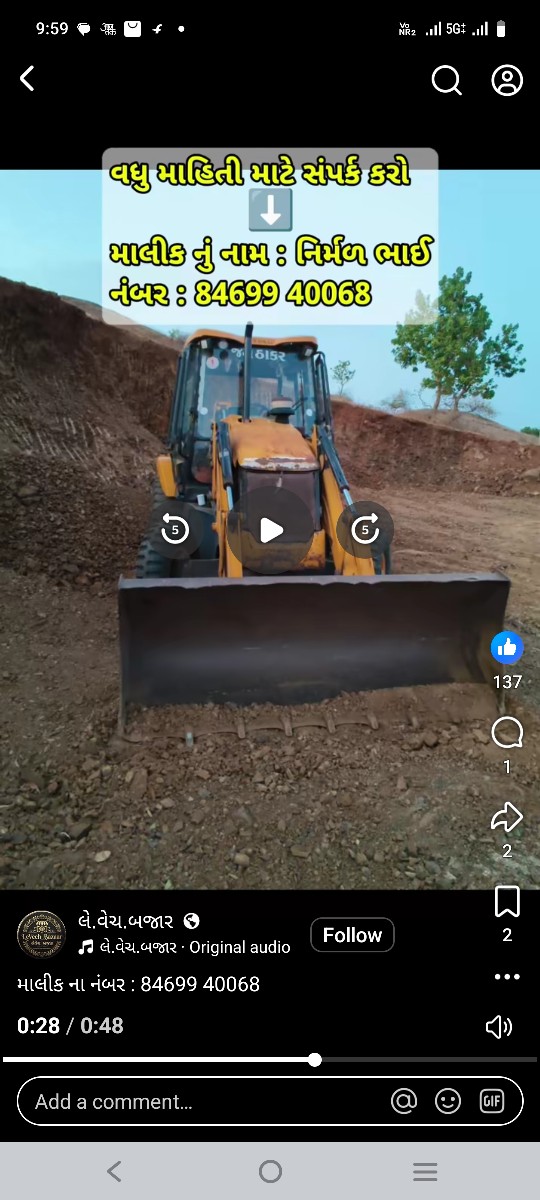Share this video
Viewport: 540px width, 1200px height.
point(507,817)
